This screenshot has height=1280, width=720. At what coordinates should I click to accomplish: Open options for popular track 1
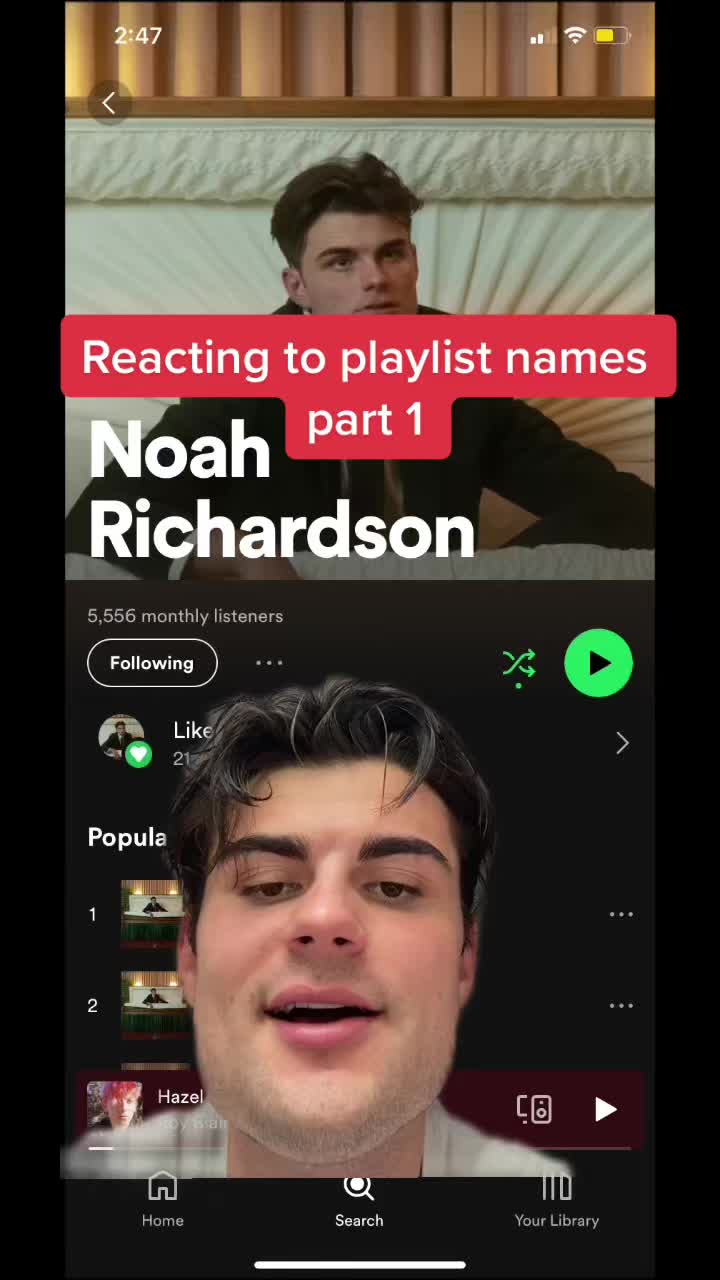pyautogui.click(x=621, y=914)
